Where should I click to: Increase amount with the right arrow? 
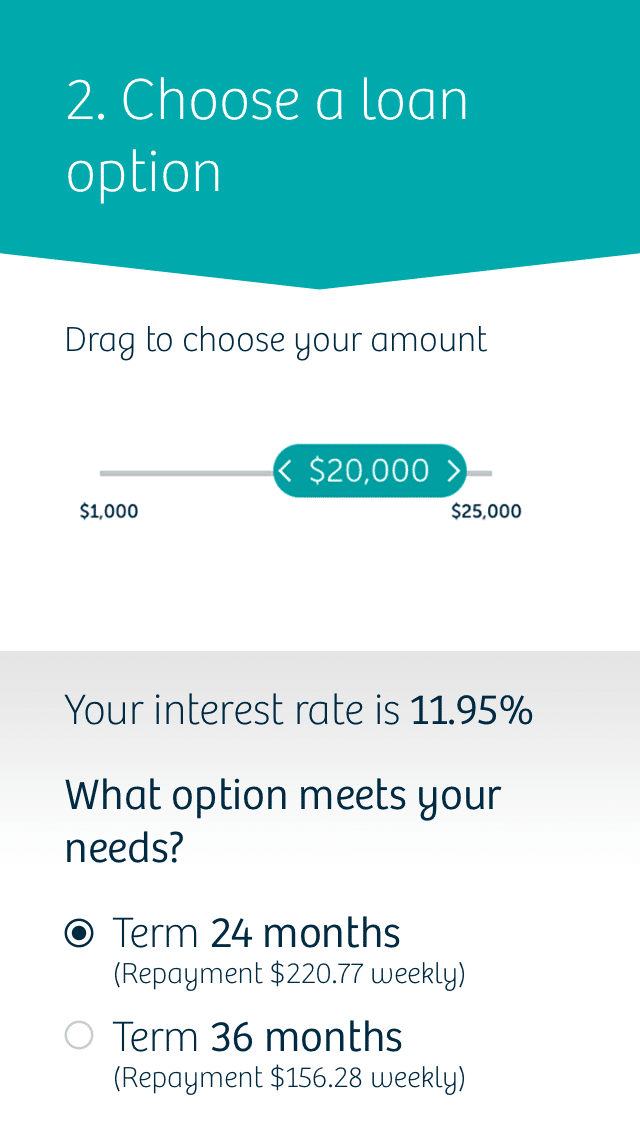[453, 471]
